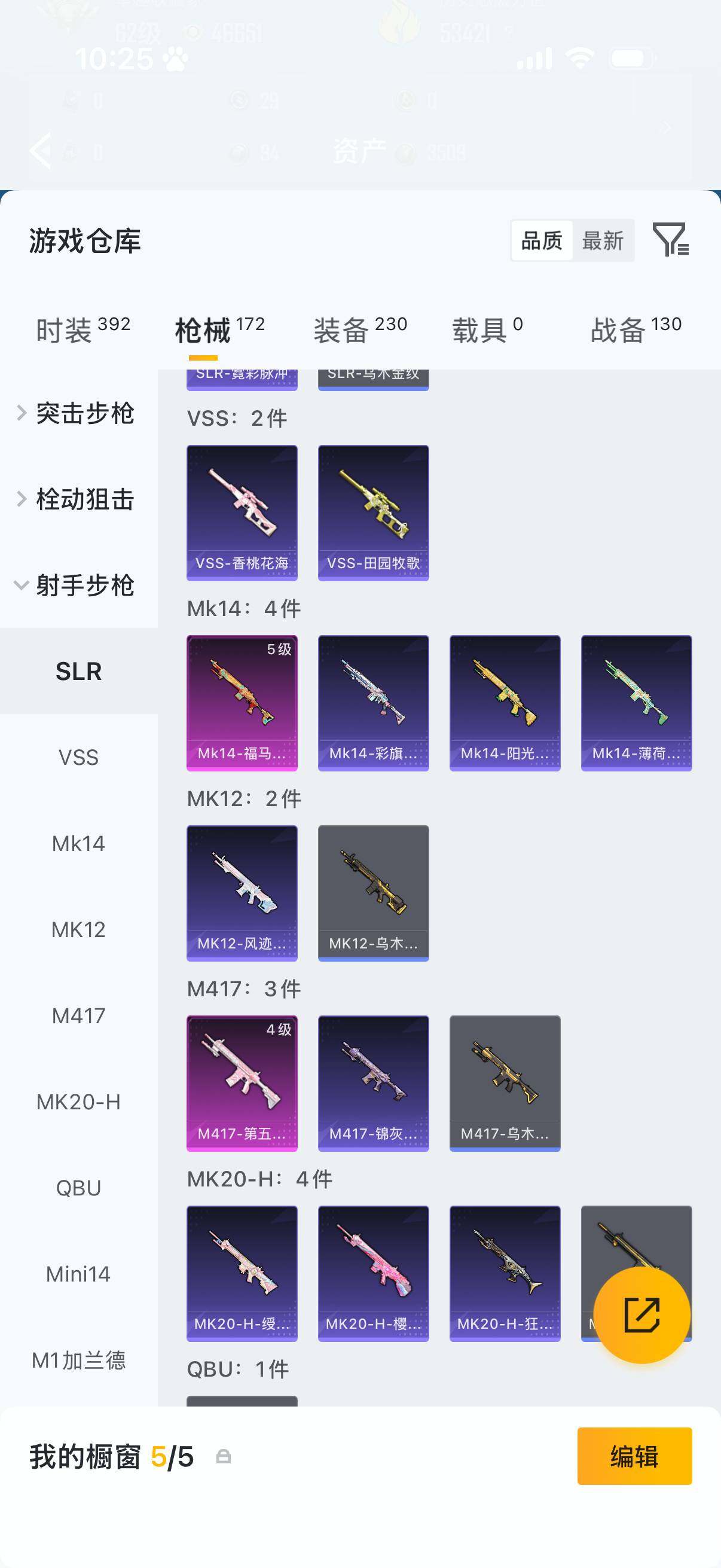Switch to the 时装 tab
The height and width of the screenshot is (1568, 721).
coord(83,330)
